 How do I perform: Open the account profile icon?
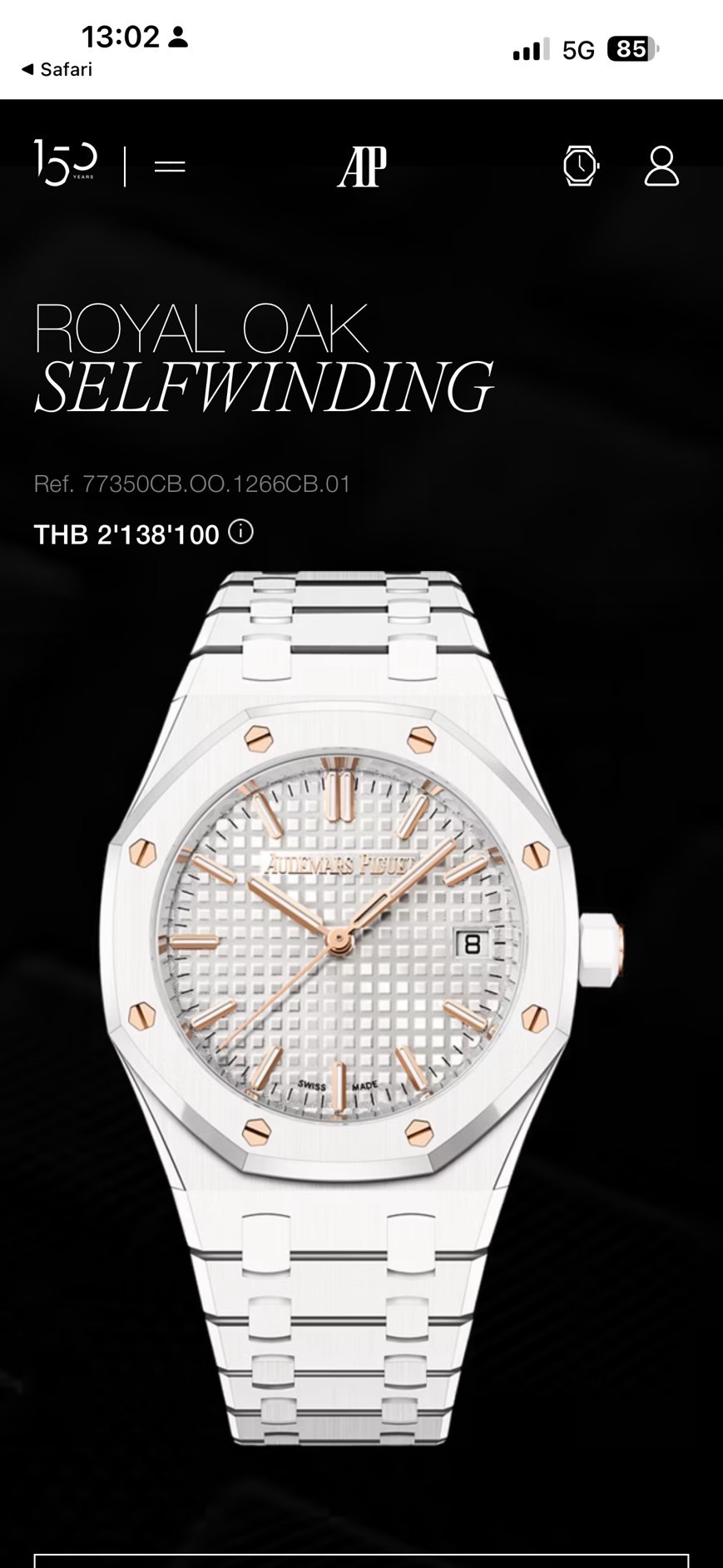coord(661,166)
